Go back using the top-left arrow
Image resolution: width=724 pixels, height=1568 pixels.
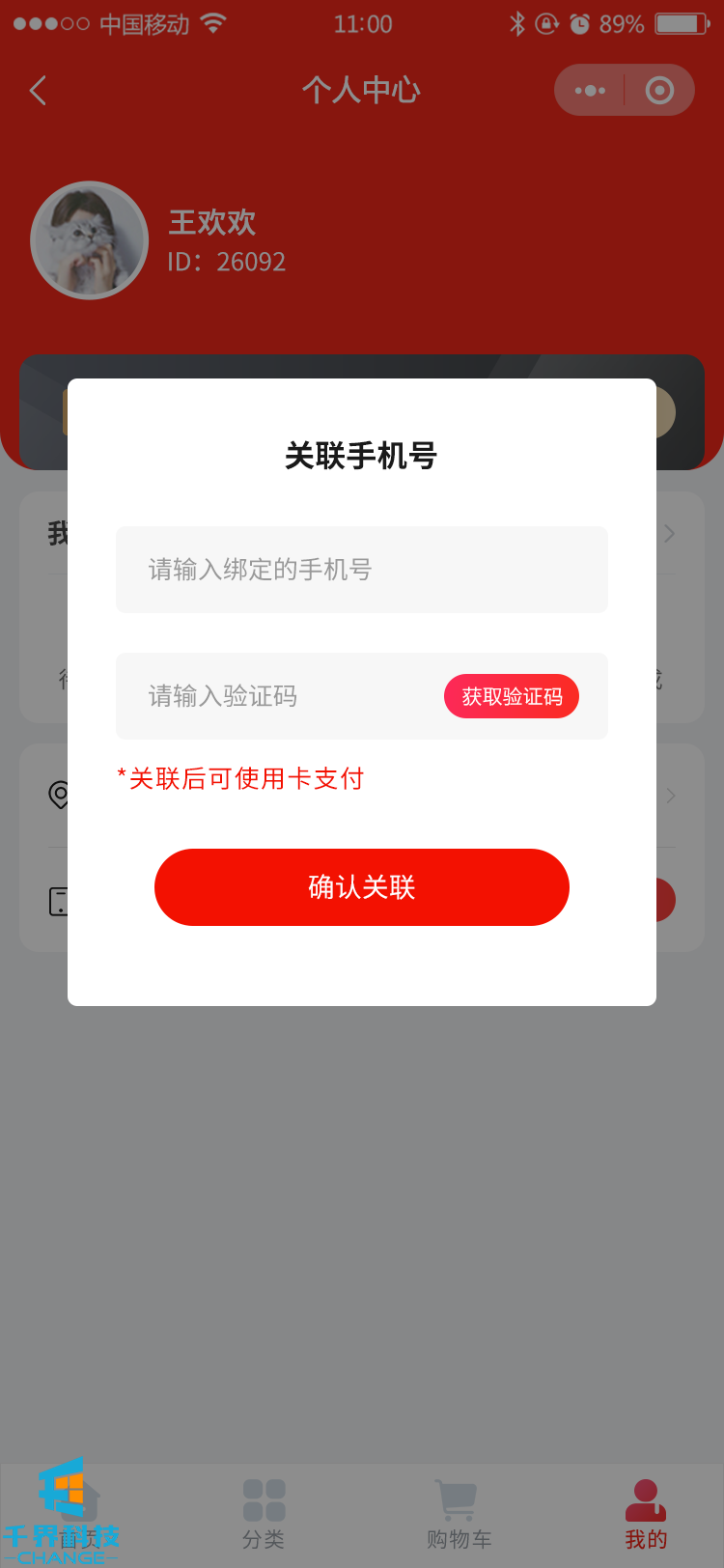pos(39,91)
